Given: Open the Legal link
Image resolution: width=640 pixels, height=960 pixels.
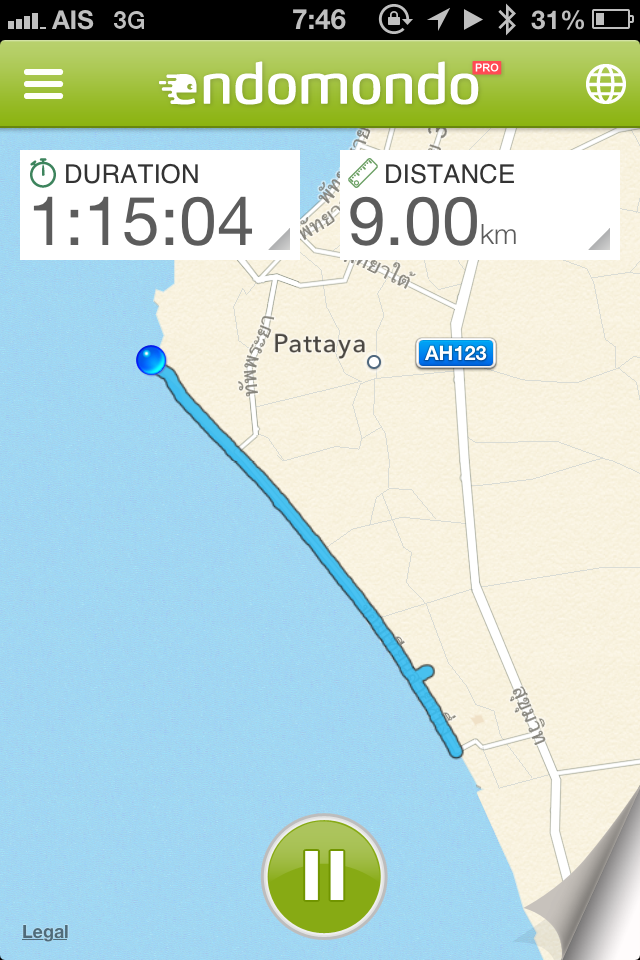Looking at the screenshot, I should pyautogui.click(x=45, y=932).
